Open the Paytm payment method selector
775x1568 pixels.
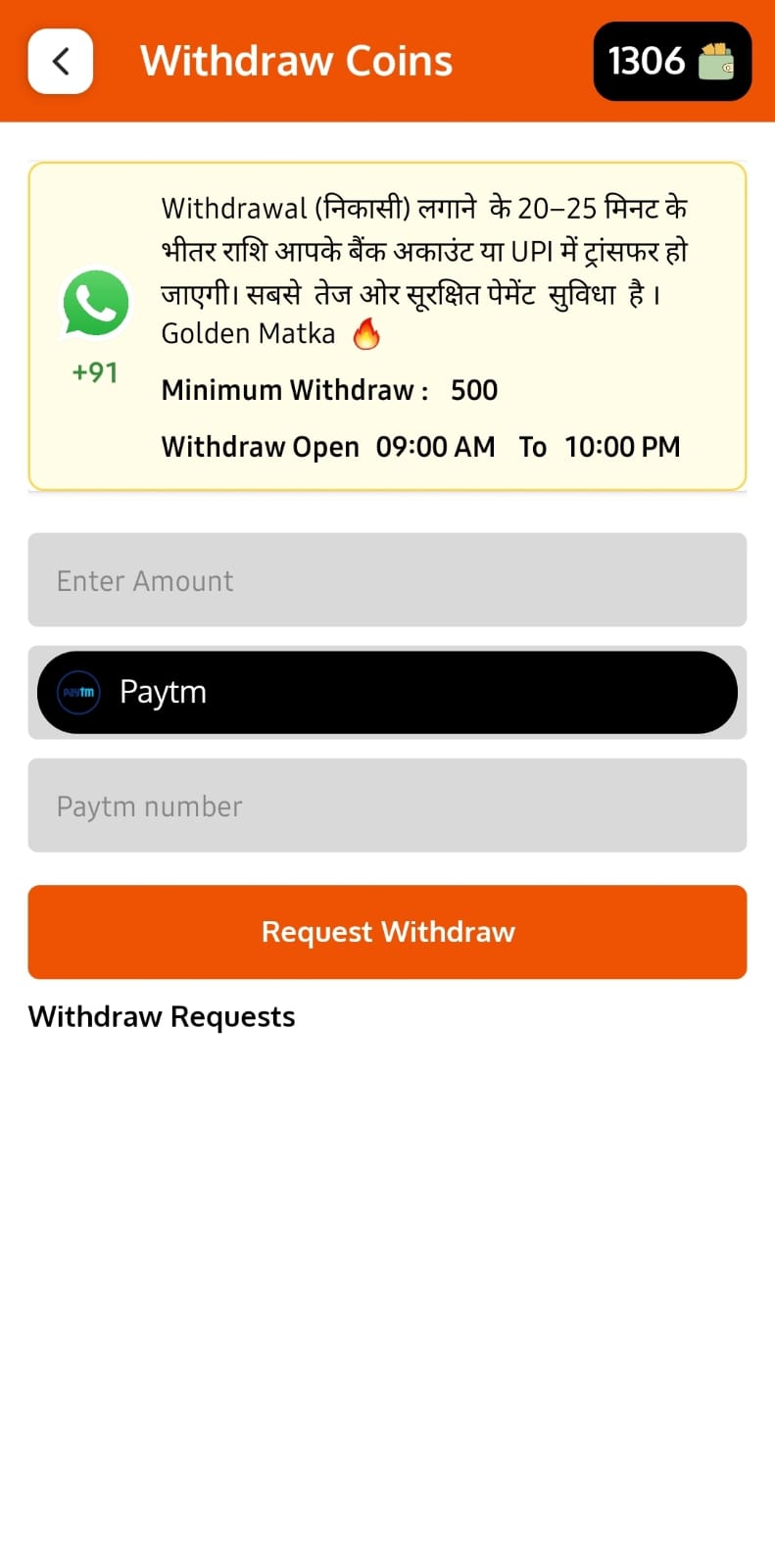pos(387,692)
